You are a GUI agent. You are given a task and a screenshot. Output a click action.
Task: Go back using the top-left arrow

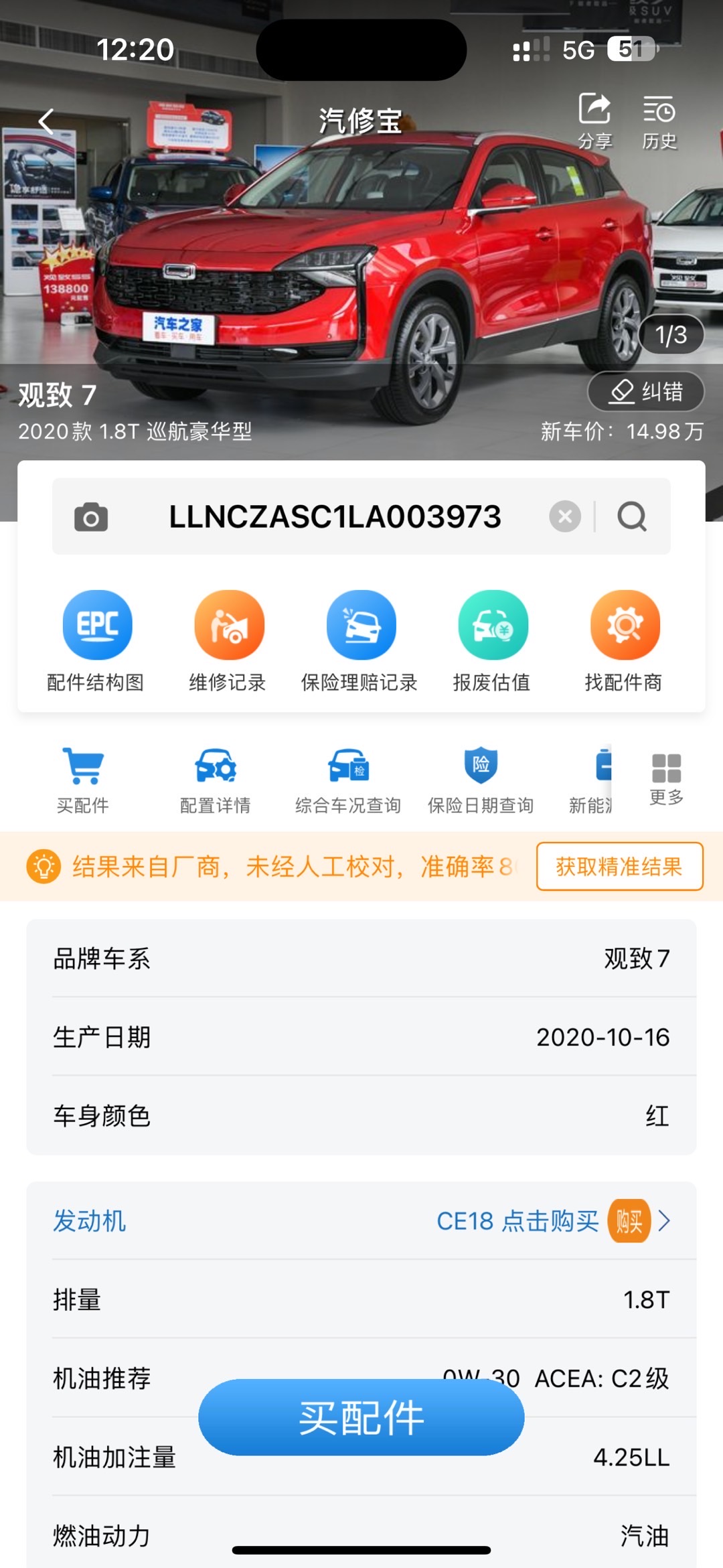46,121
